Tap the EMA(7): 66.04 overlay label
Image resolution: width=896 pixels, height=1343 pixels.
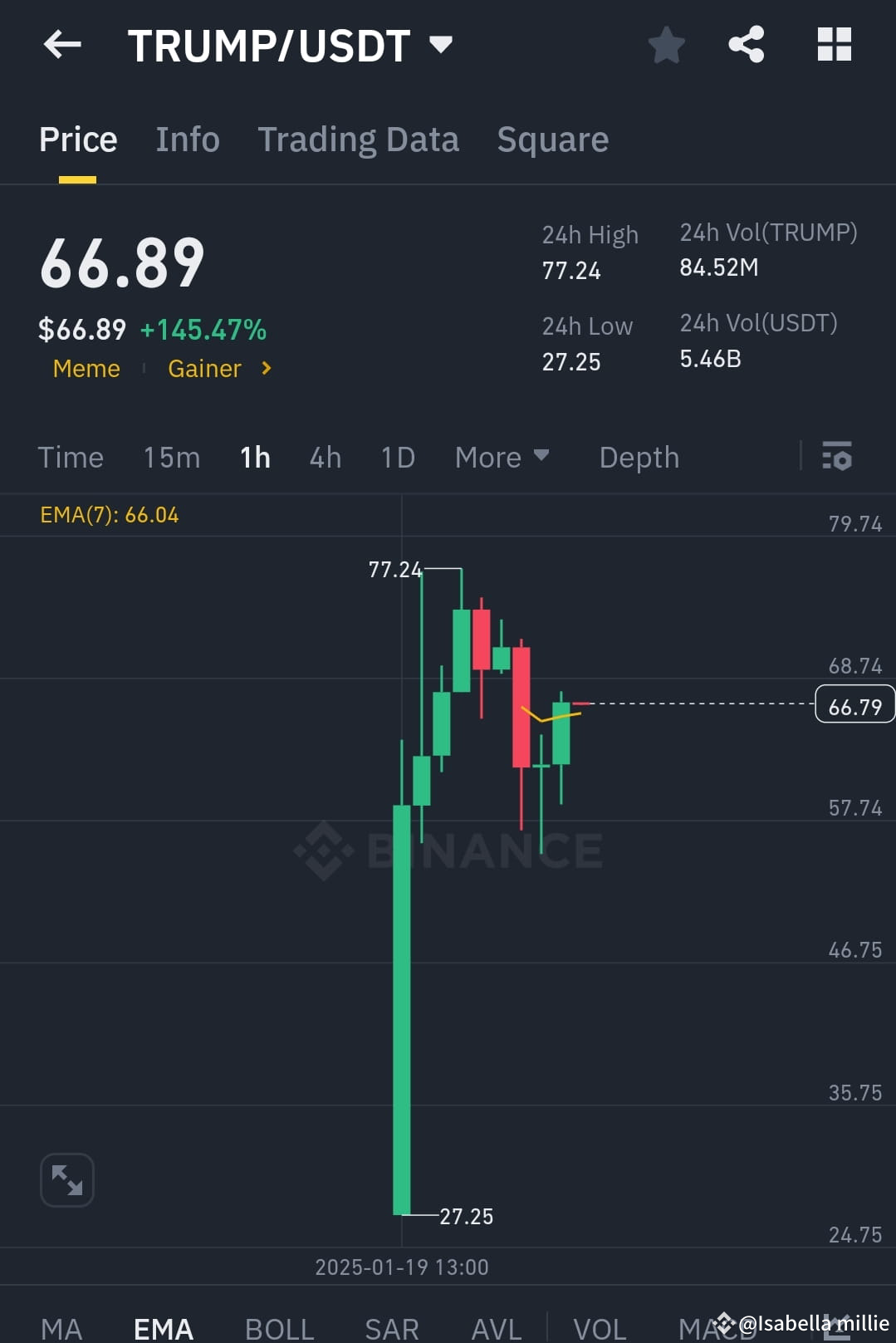coord(109,514)
